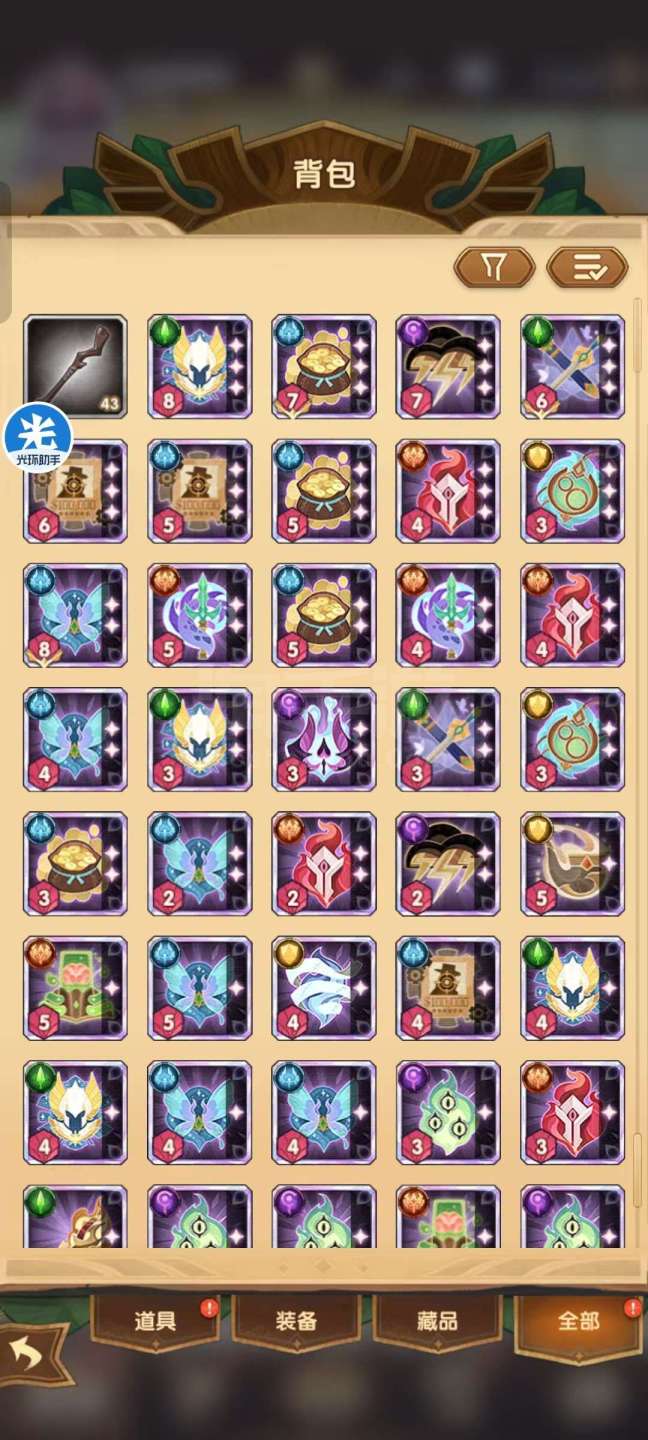Open the checklist multi-select button

(587, 267)
